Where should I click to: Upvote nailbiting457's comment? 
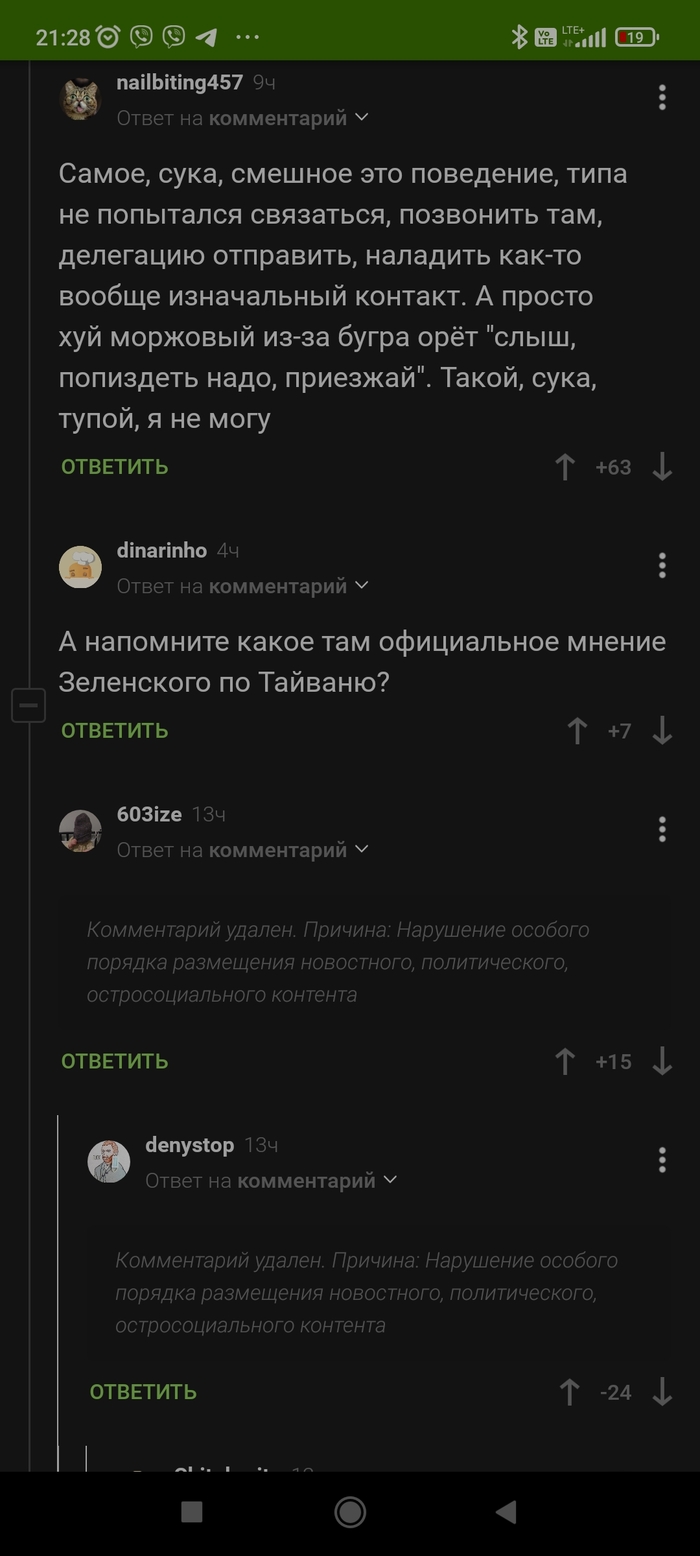[x=565, y=467]
